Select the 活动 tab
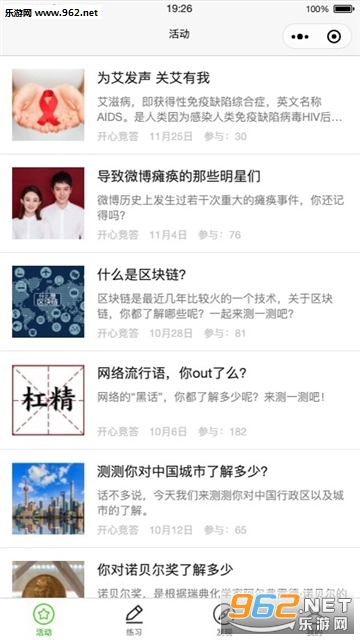Image resolution: width=360 pixels, height=640 pixels. click(44, 620)
